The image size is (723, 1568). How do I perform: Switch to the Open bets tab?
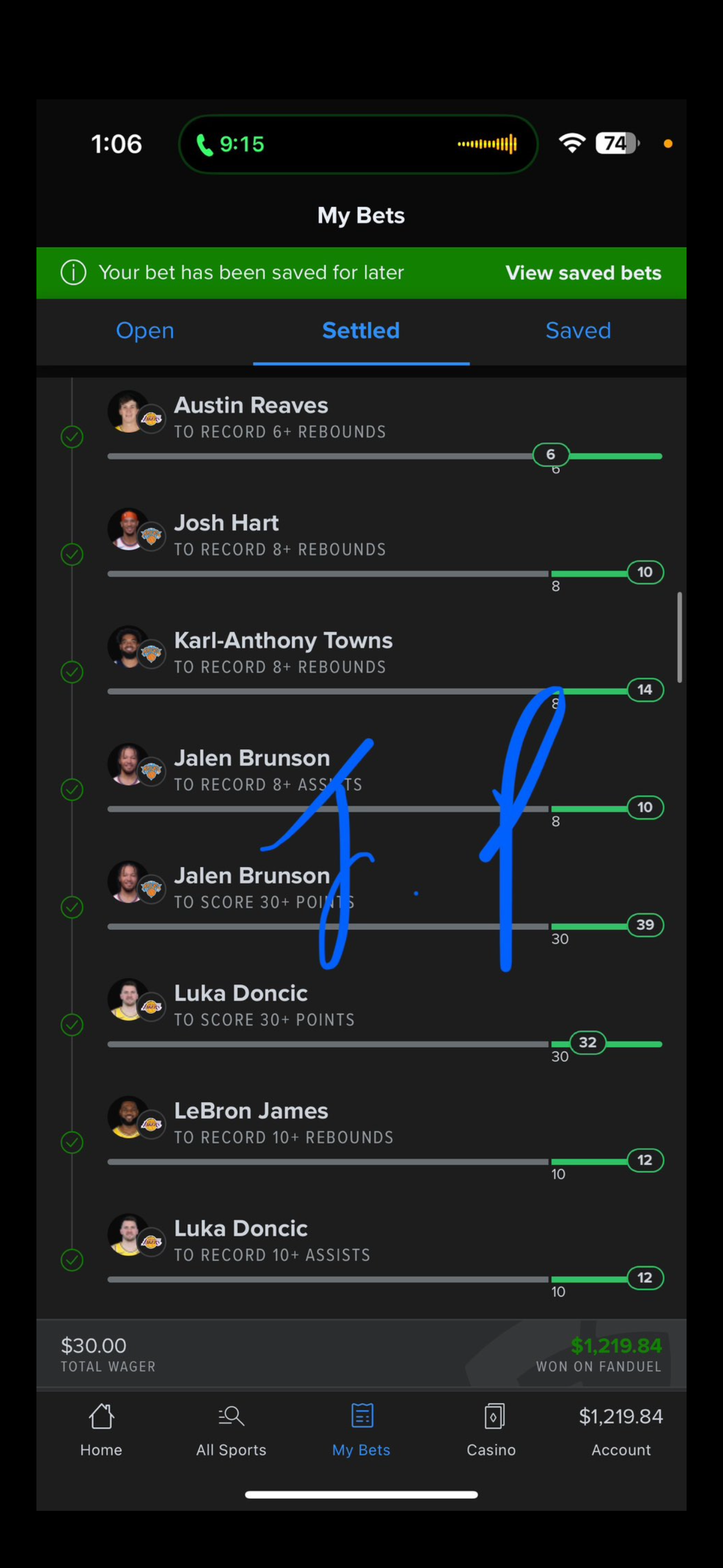coord(145,330)
